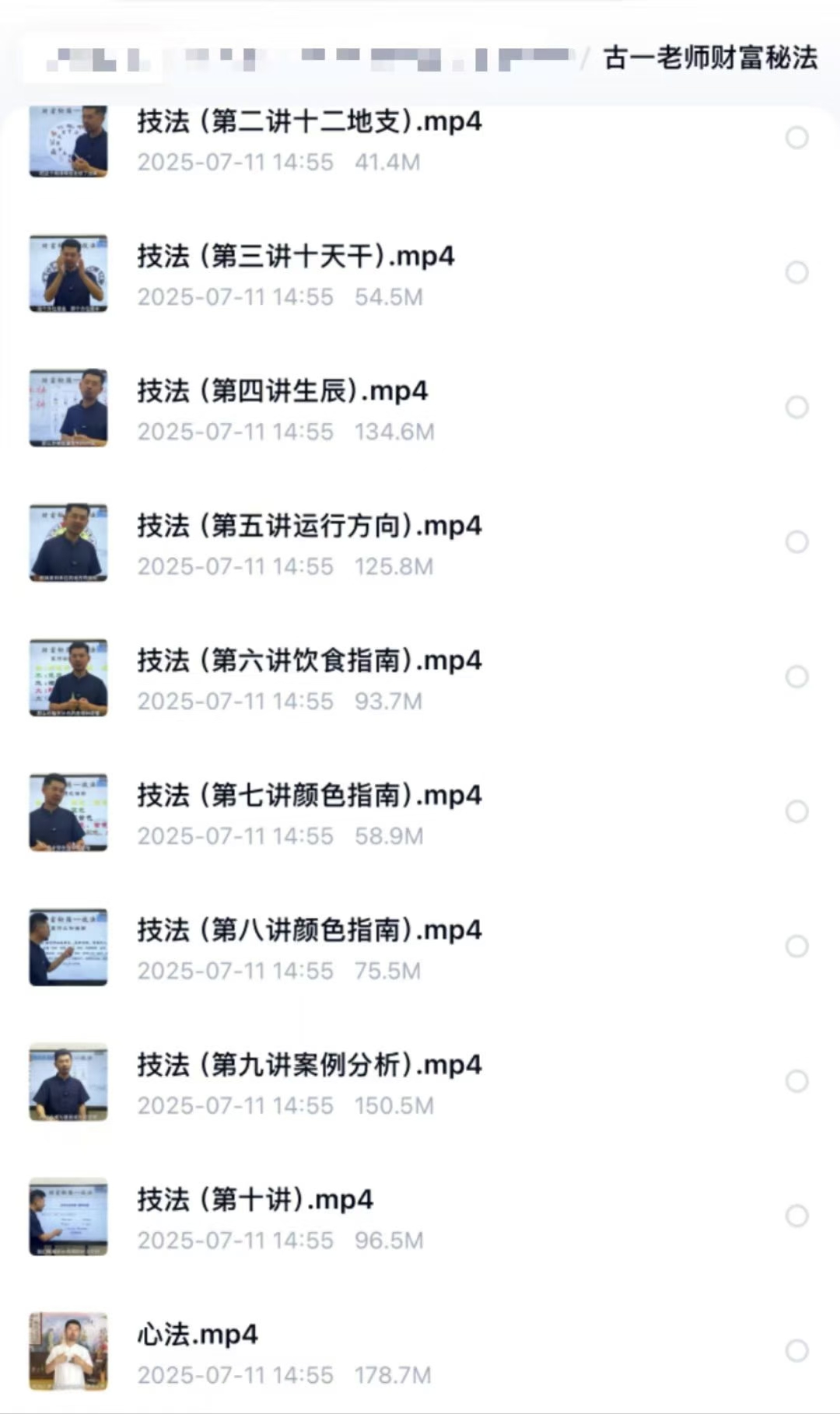Image resolution: width=840 pixels, height=1414 pixels.
Task: Tick the selection circle for 第三讲十天干
Action: point(796,273)
